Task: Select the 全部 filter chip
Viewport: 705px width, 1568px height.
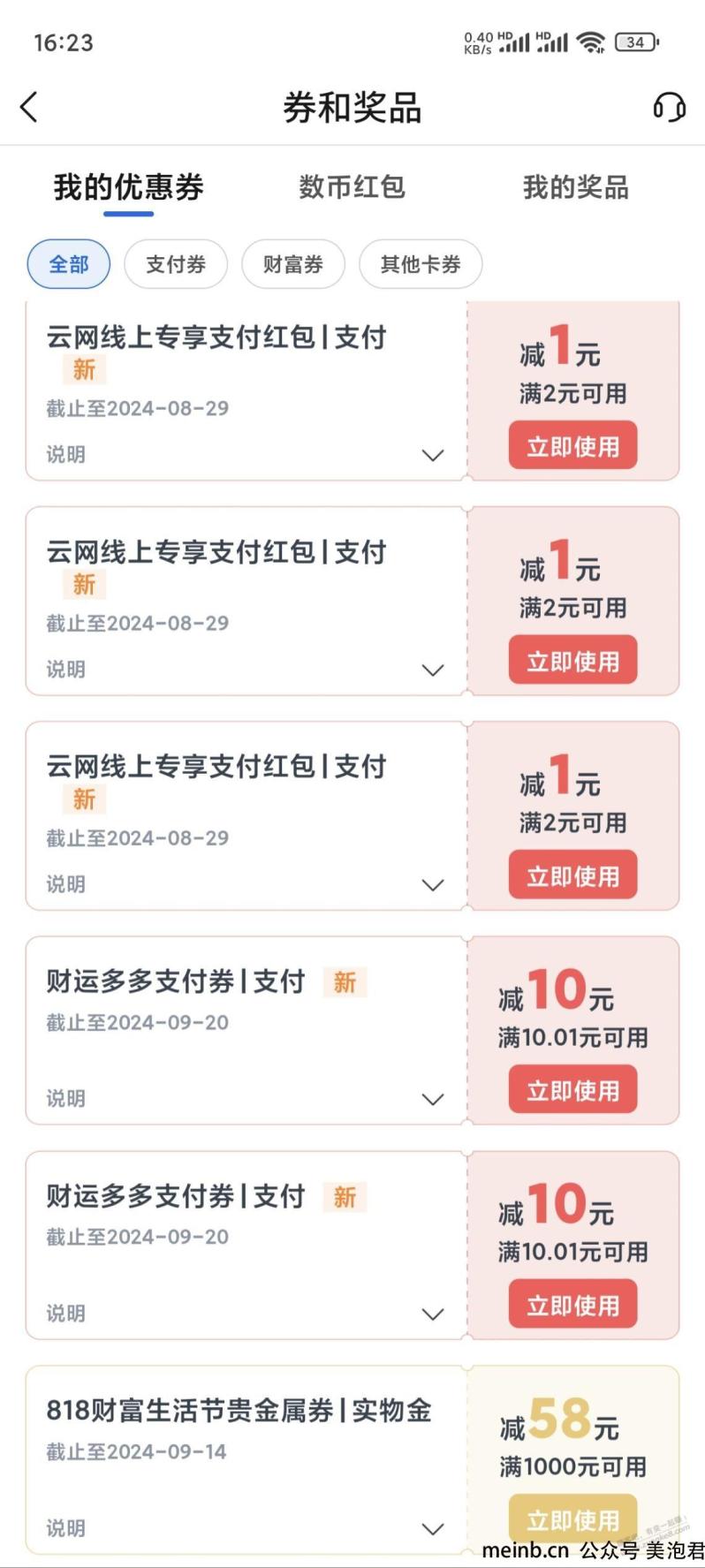Action: tap(69, 264)
